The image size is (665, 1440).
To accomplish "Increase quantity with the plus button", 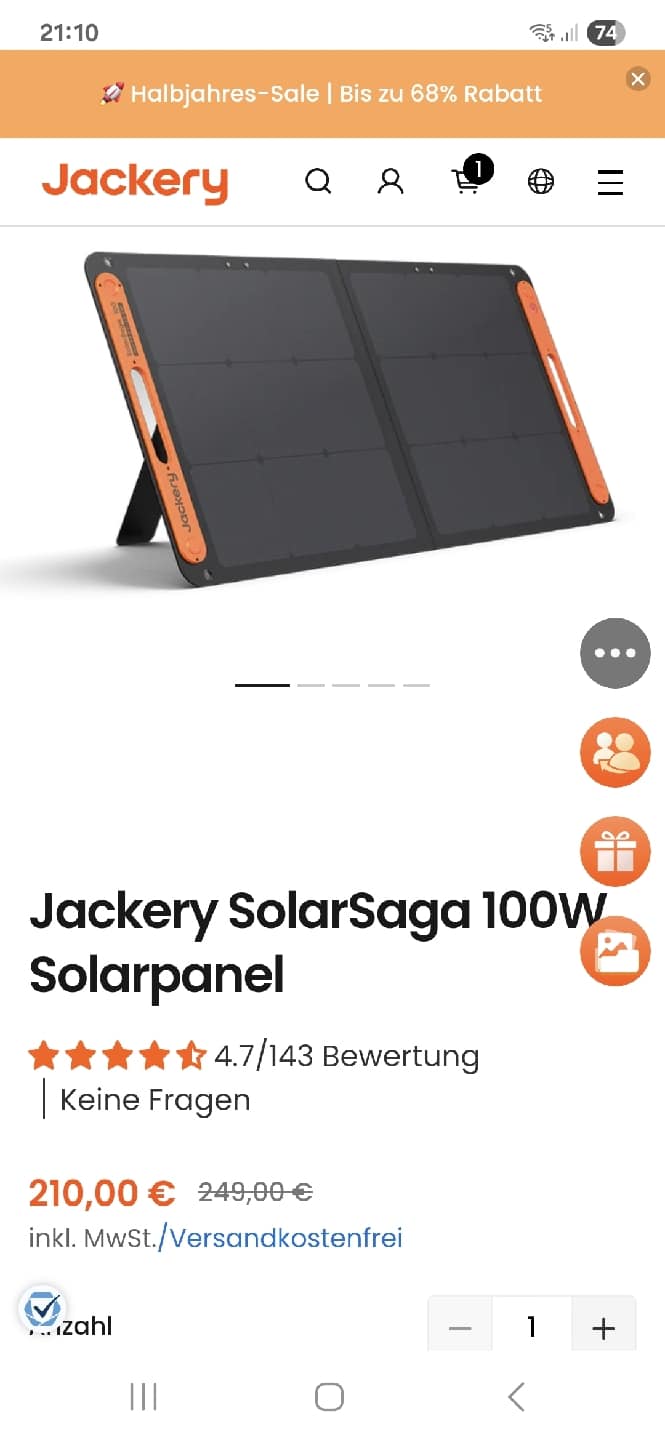I will (x=603, y=1328).
